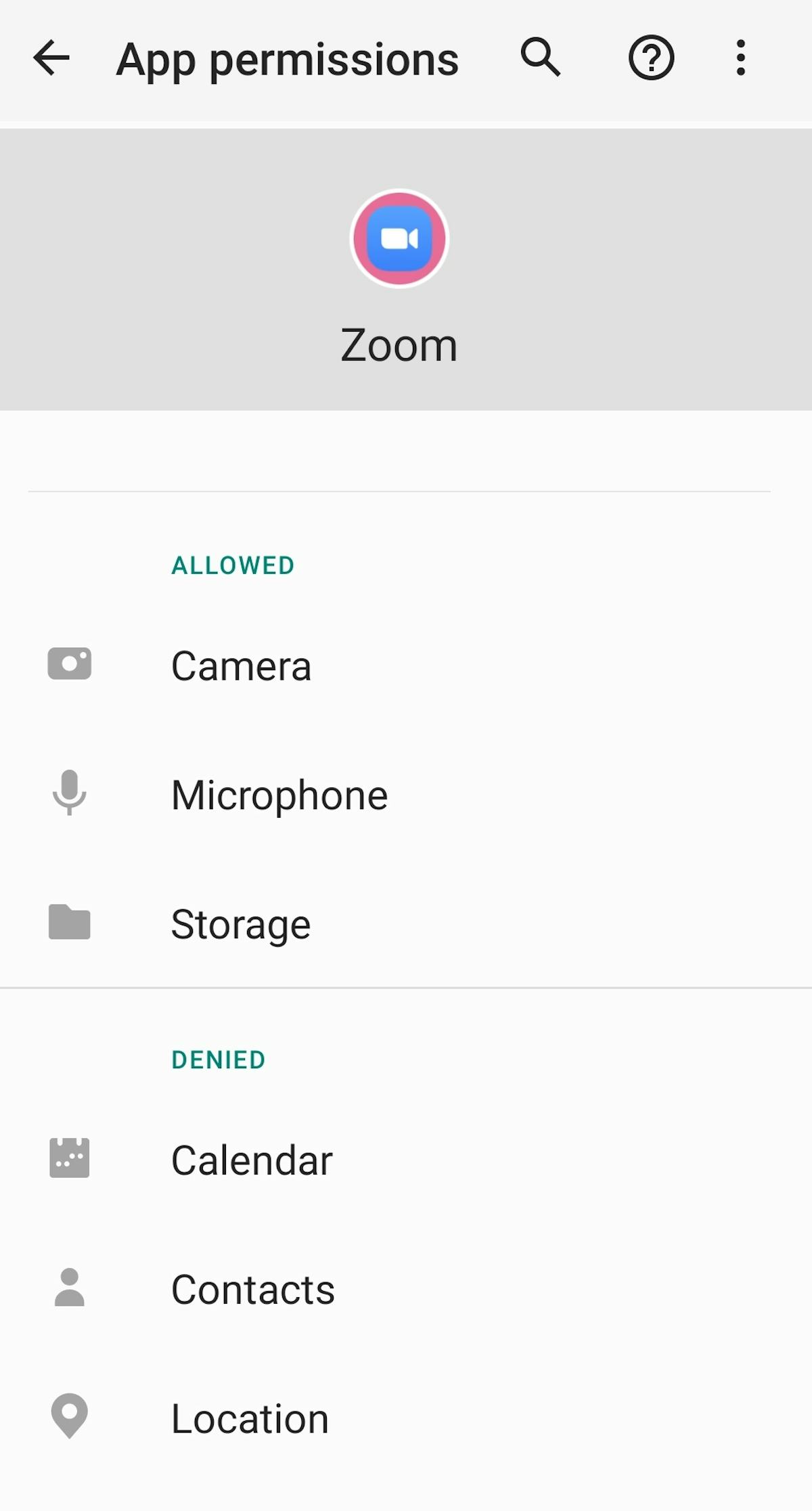This screenshot has width=812, height=1511.
Task: Open the Camera permission setting
Action: pyautogui.click(x=241, y=664)
